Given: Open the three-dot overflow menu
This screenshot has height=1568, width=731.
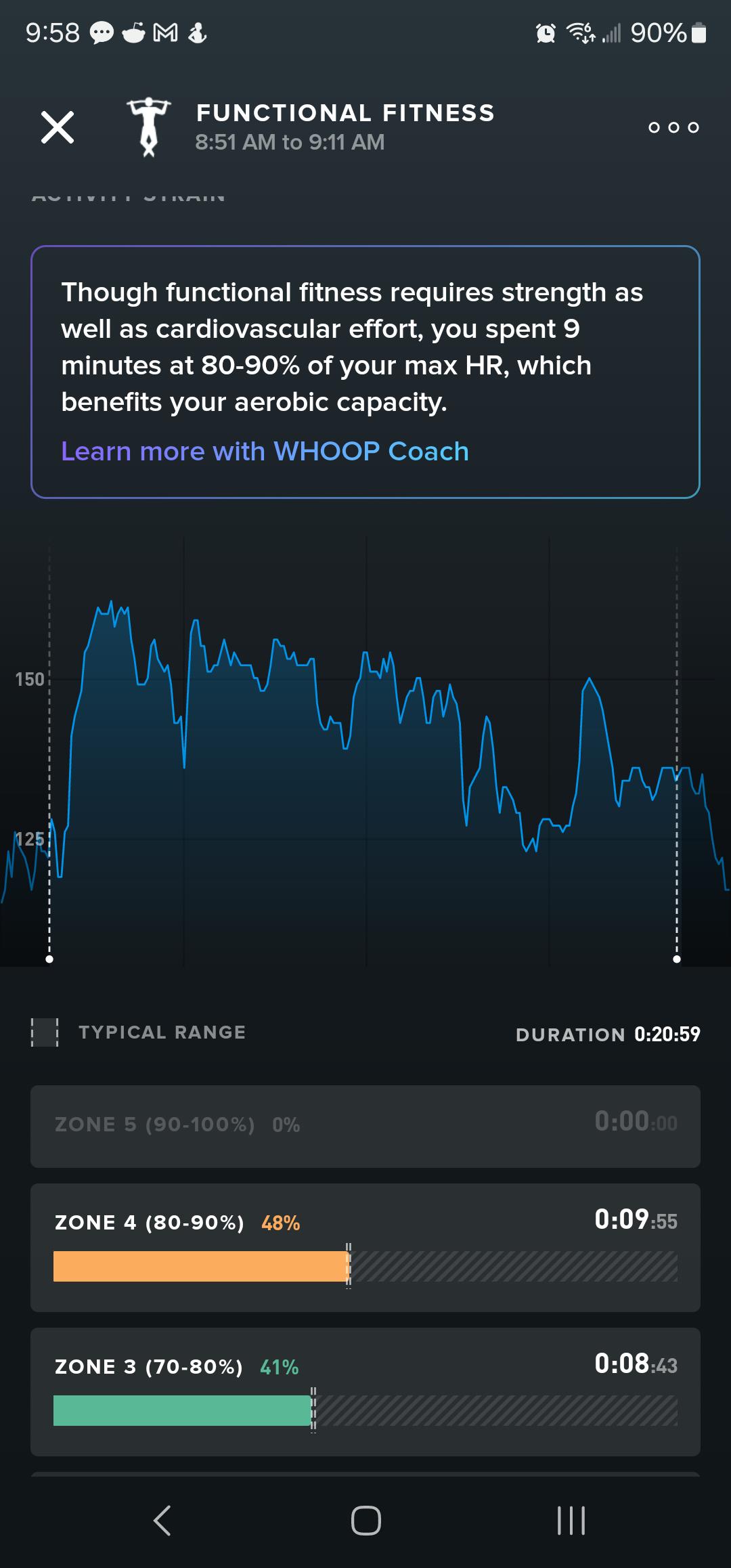Looking at the screenshot, I should 674,127.
